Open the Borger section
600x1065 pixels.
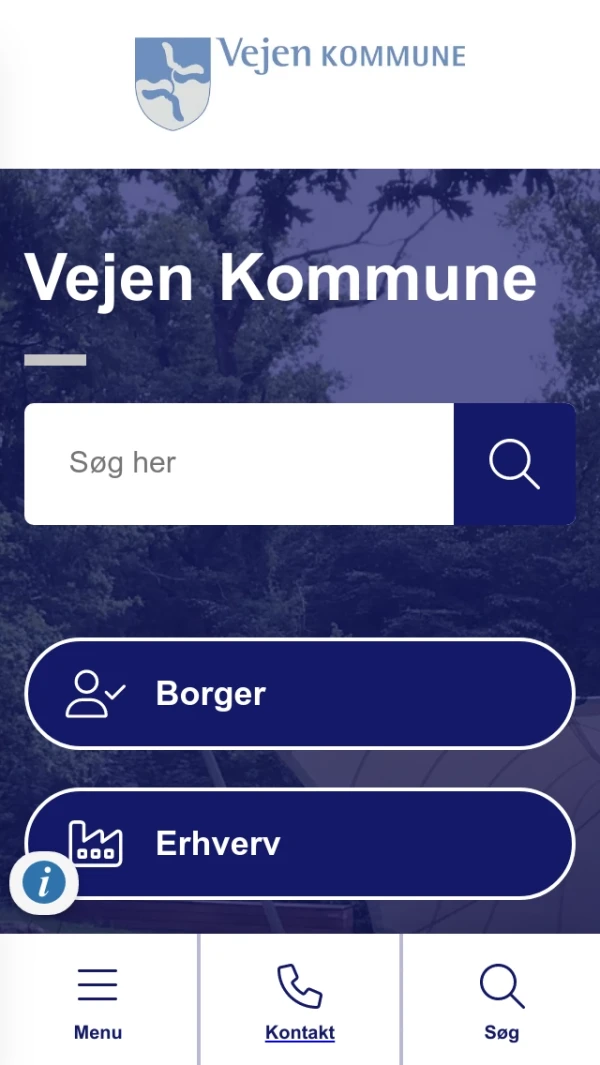pos(300,694)
